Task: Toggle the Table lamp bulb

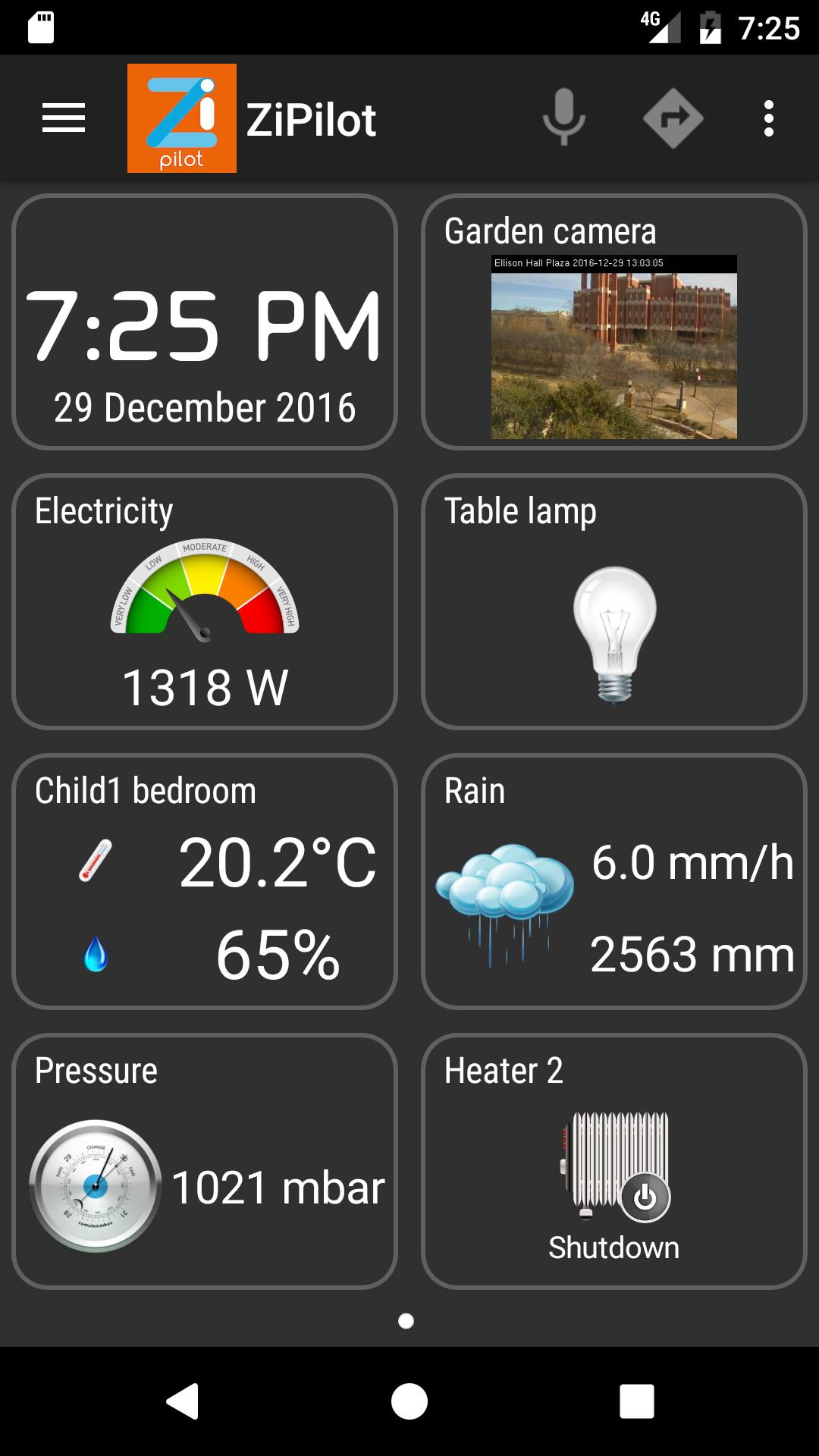Action: 614,633
